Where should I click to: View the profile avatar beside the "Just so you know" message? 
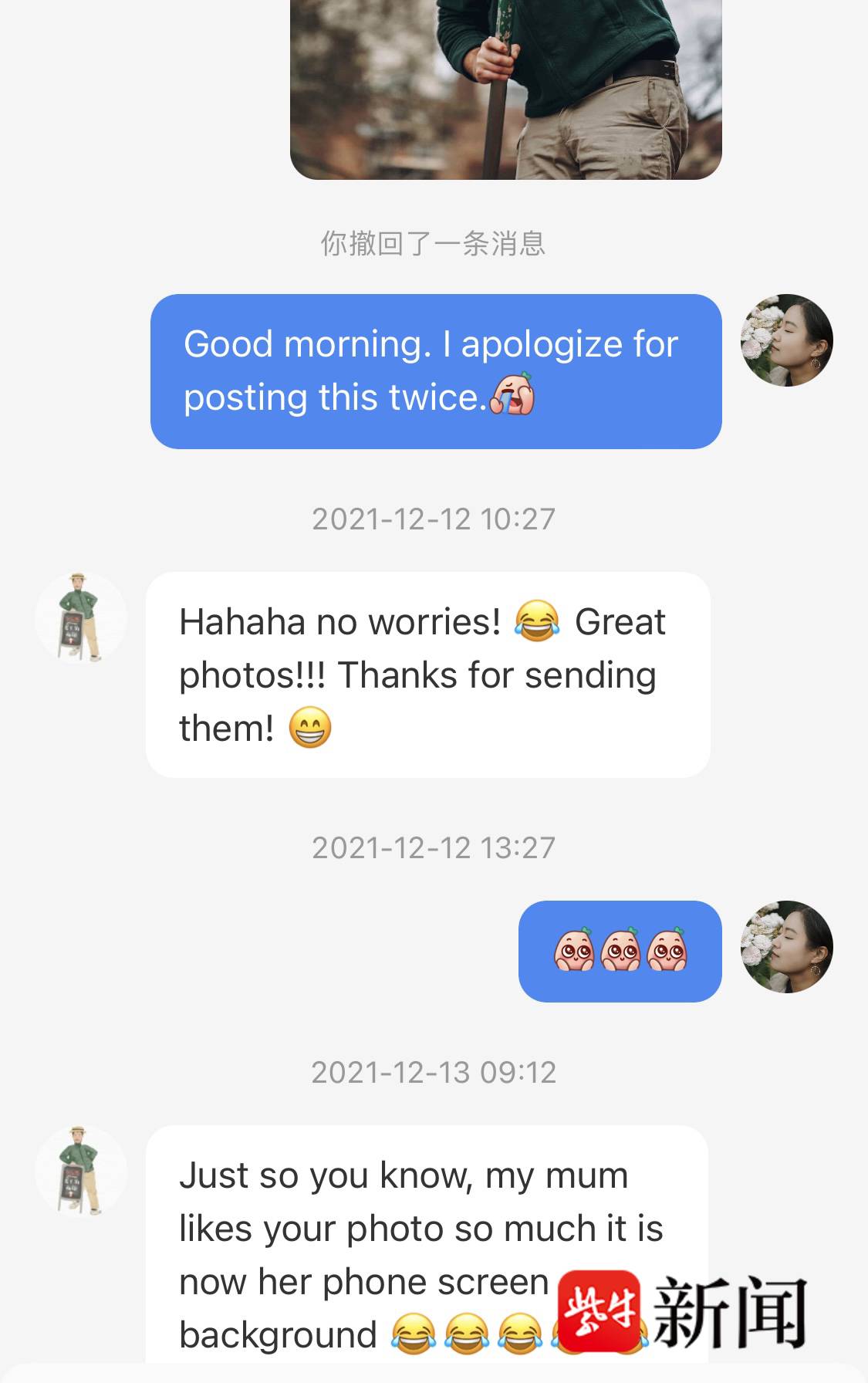click(x=80, y=1171)
